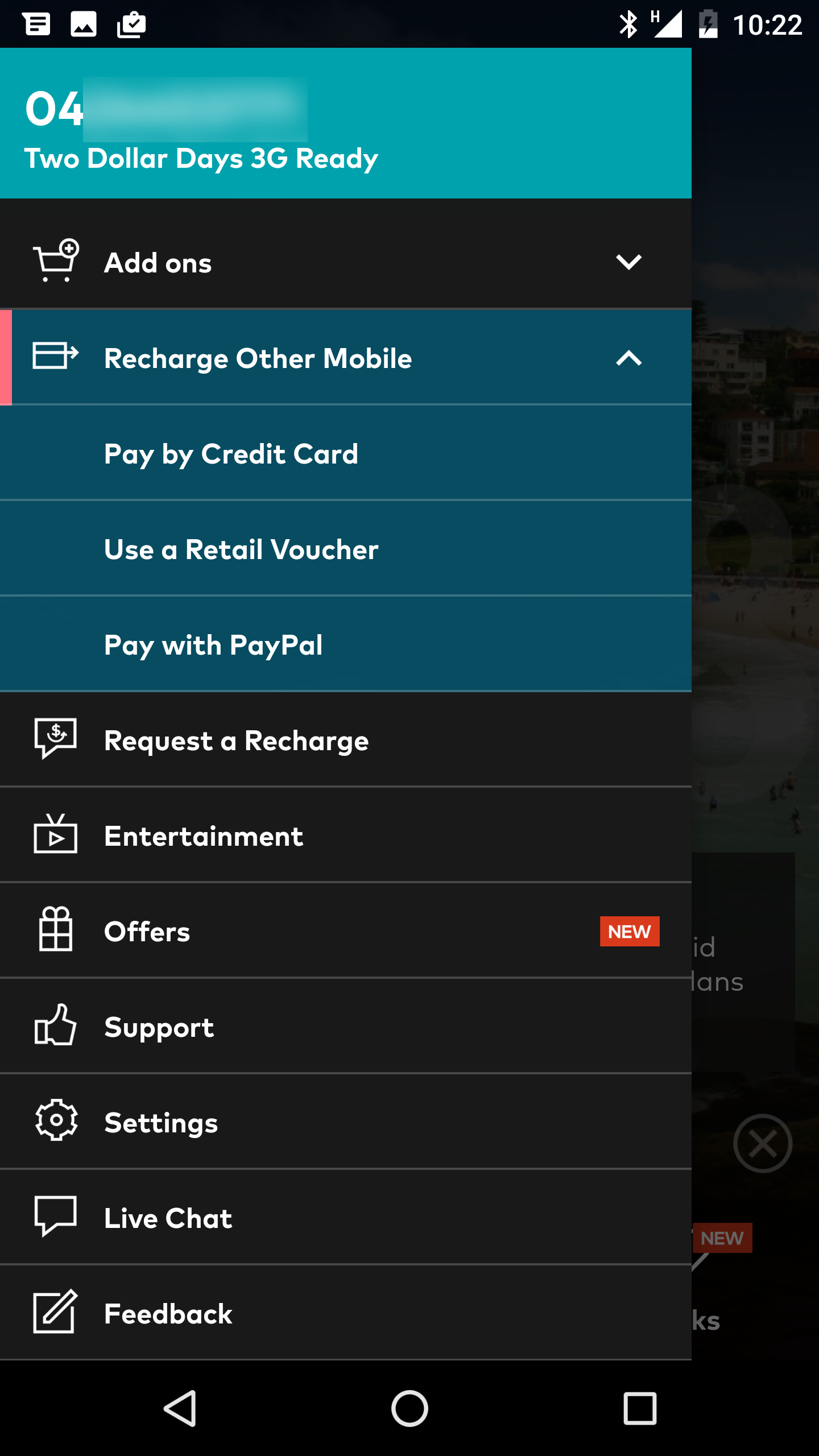Open the Support page

(x=346, y=1027)
